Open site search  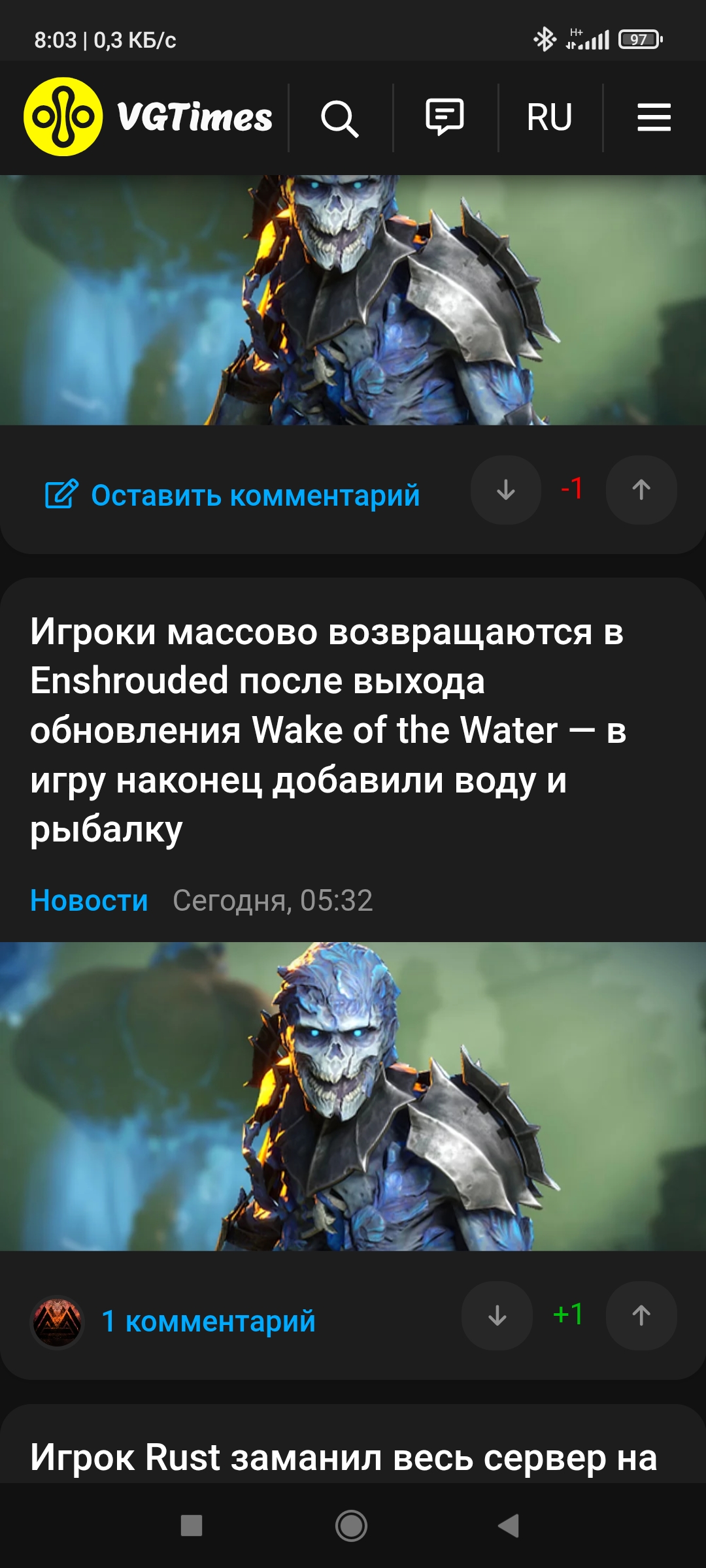pyautogui.click(x=340, y=118)
